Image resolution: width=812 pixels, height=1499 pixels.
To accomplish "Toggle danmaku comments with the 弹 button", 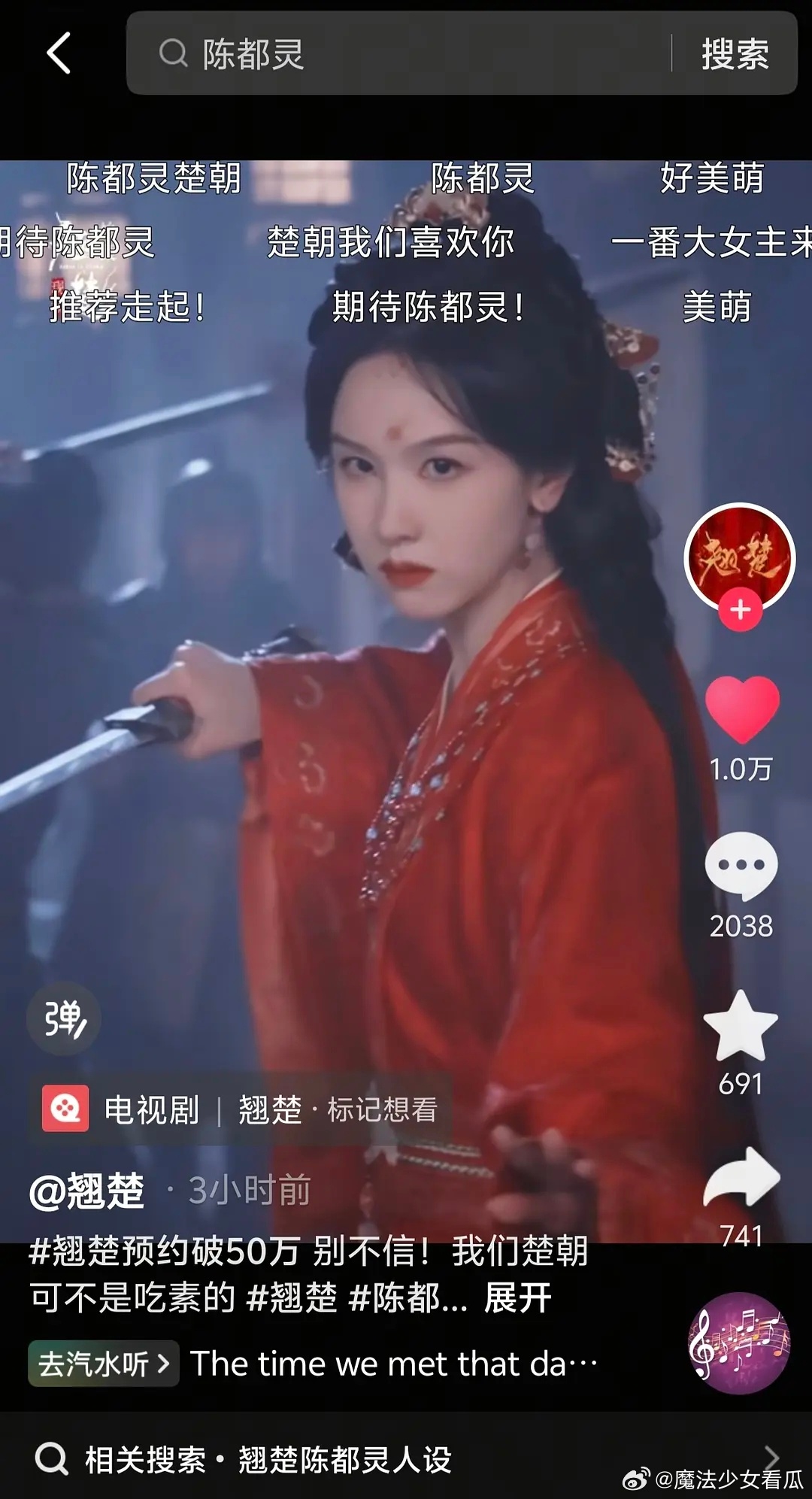I will coord(63,1018).
